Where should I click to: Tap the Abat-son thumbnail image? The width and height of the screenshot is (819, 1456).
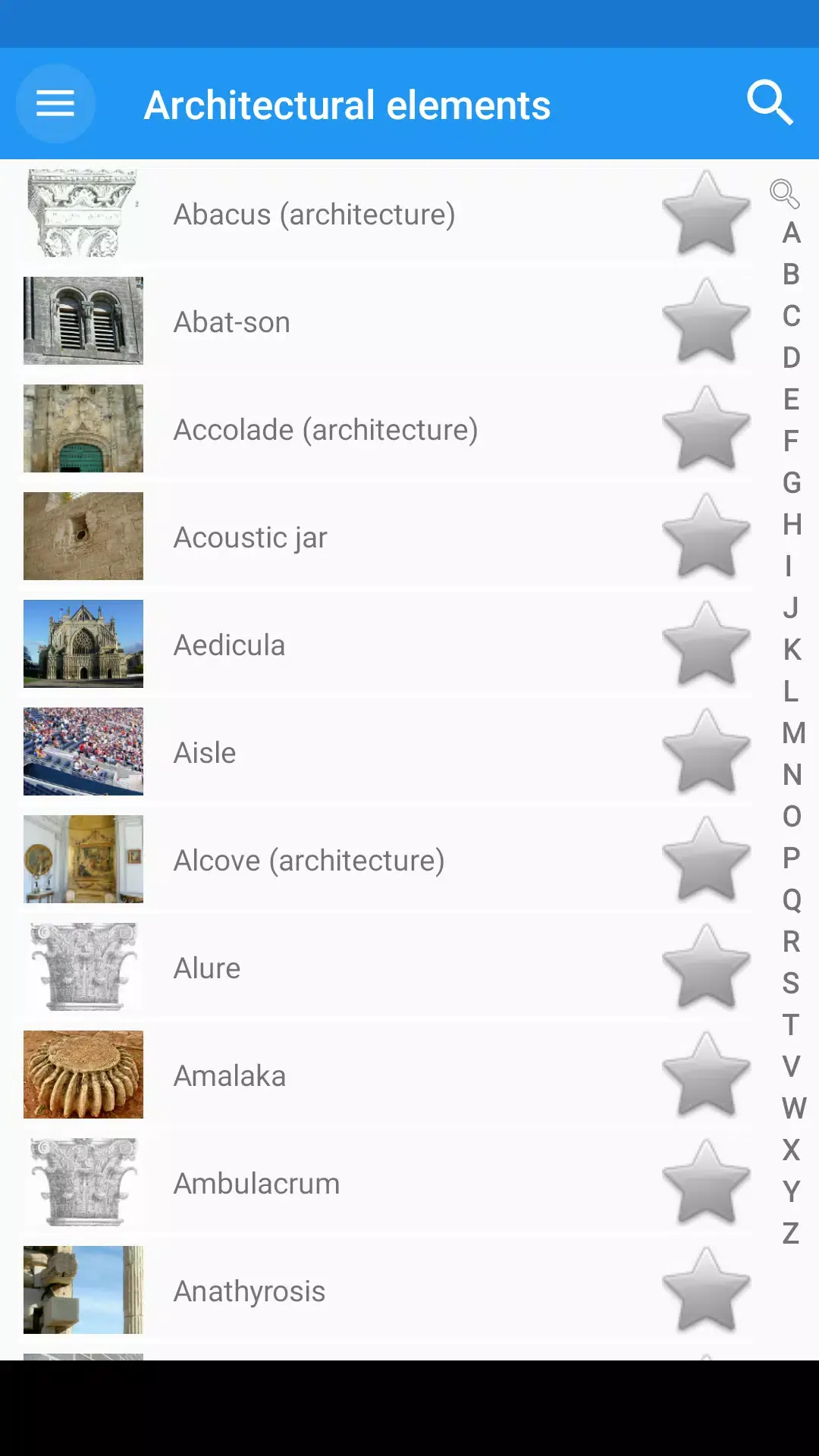pyautogui.click(x=83, y=321)
